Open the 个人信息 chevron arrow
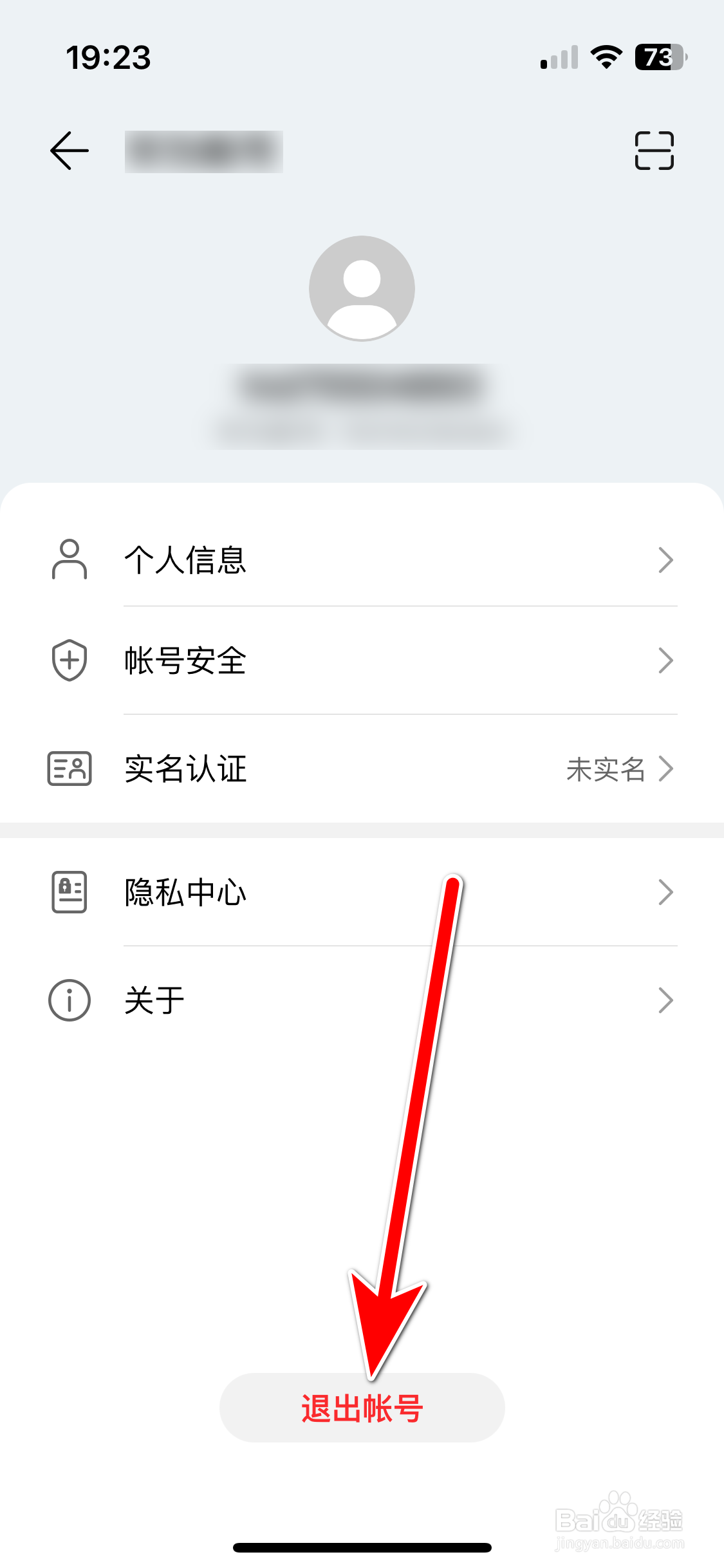This screenshot has height=1568, width=724. tap(666, 561)
